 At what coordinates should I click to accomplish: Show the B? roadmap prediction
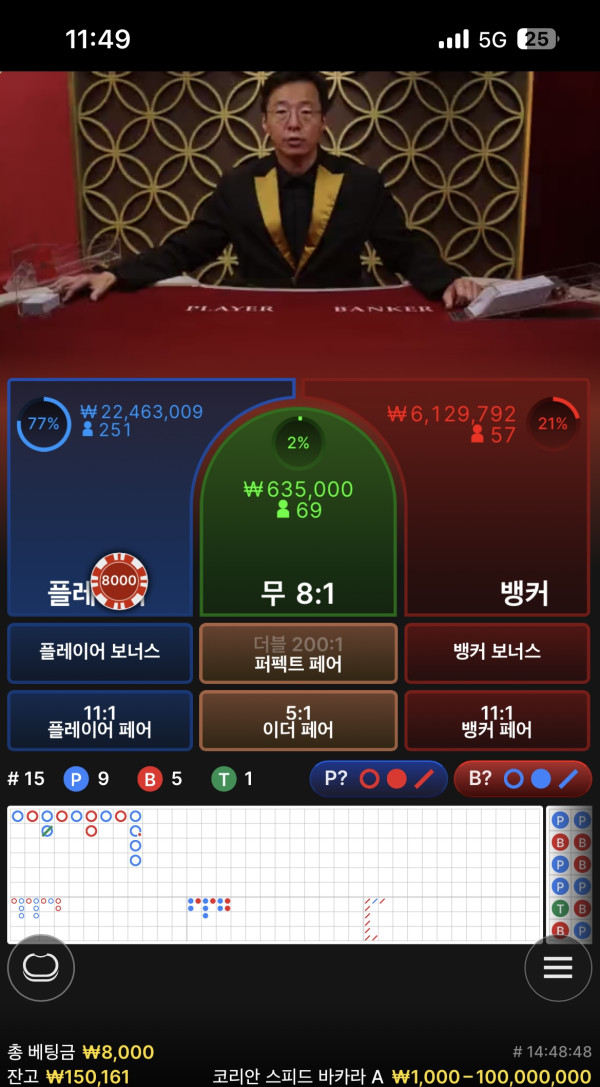(522, 778)
